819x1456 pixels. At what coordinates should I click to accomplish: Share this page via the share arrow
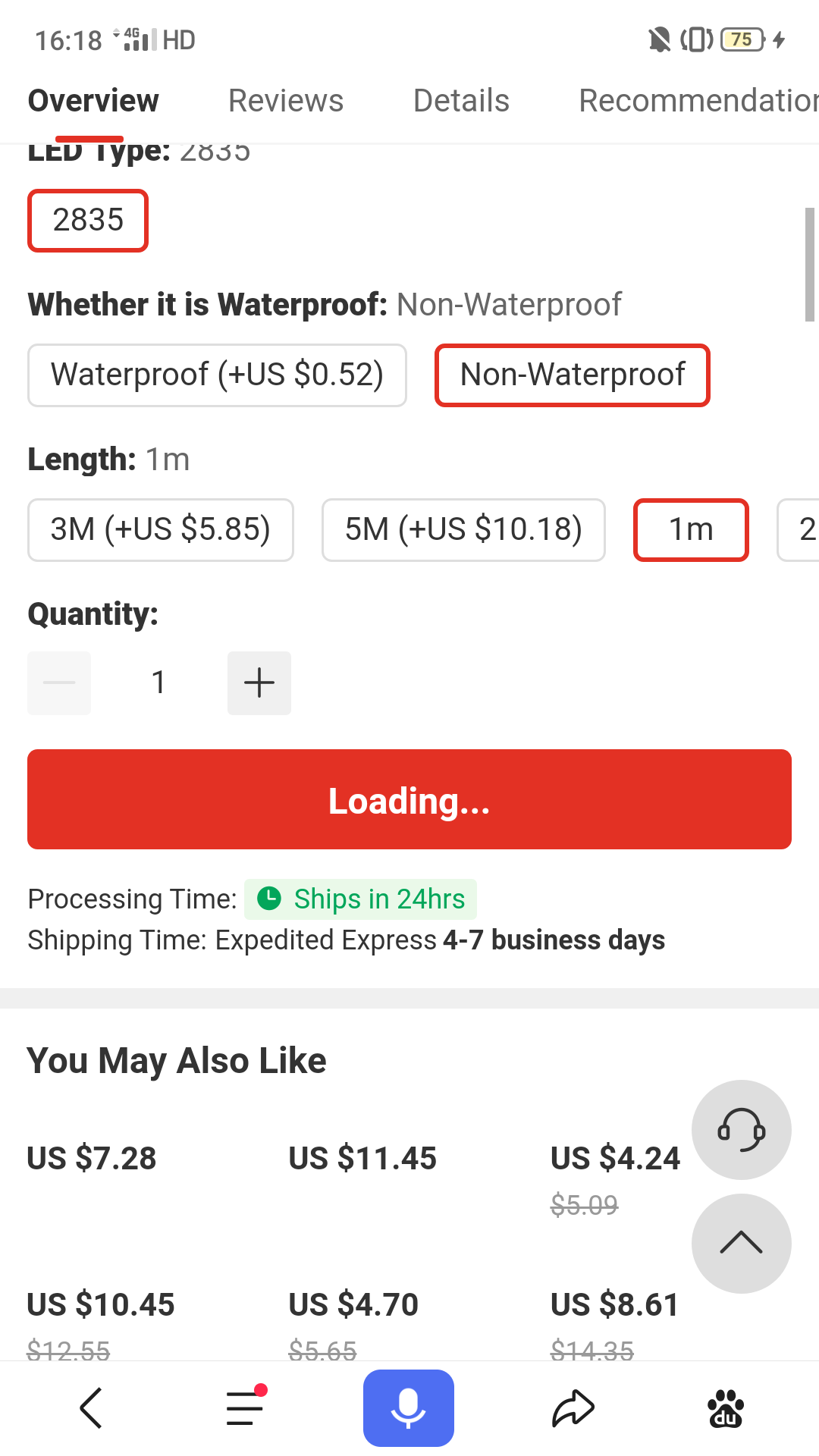coord(573,1408)
